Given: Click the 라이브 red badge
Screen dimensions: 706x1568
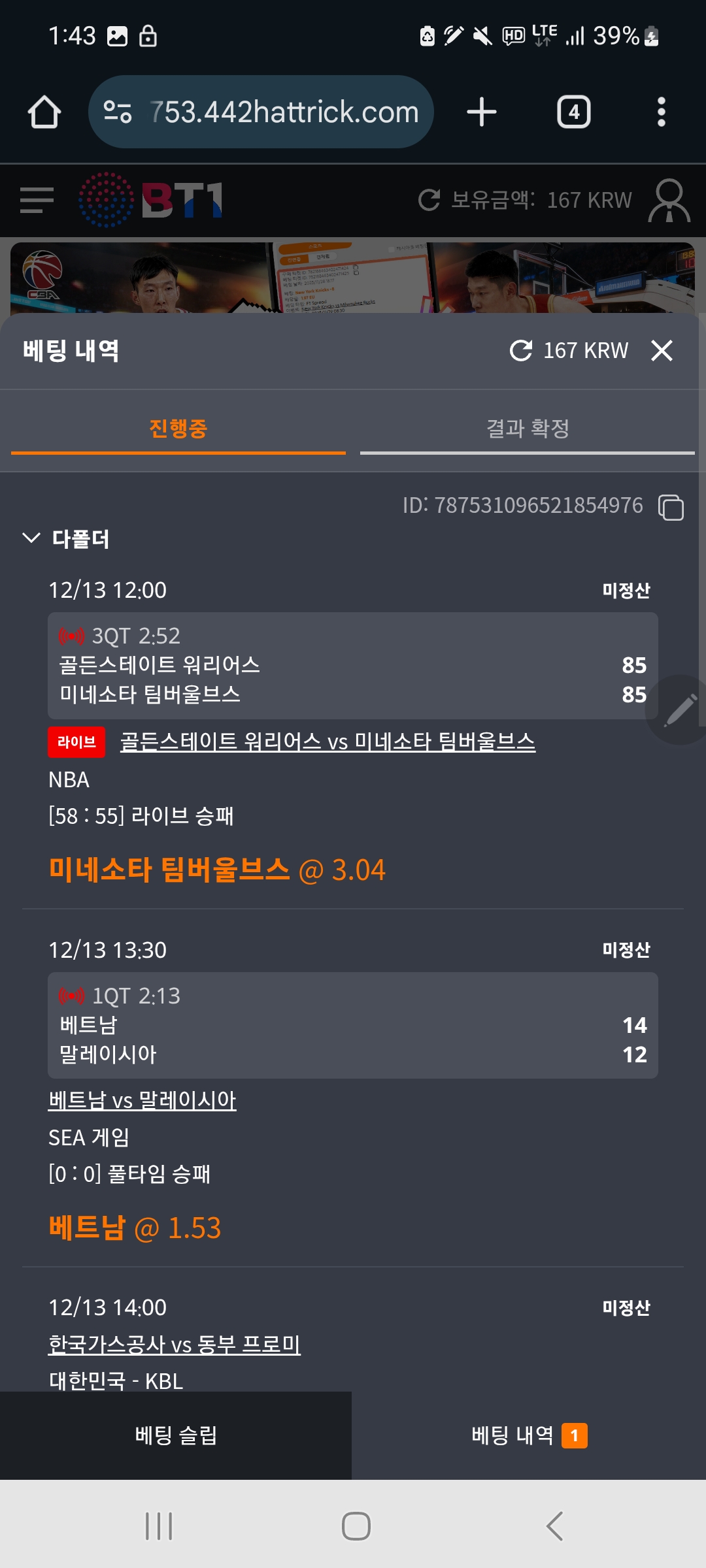Looking at the screenshot, I should [76, 742].
